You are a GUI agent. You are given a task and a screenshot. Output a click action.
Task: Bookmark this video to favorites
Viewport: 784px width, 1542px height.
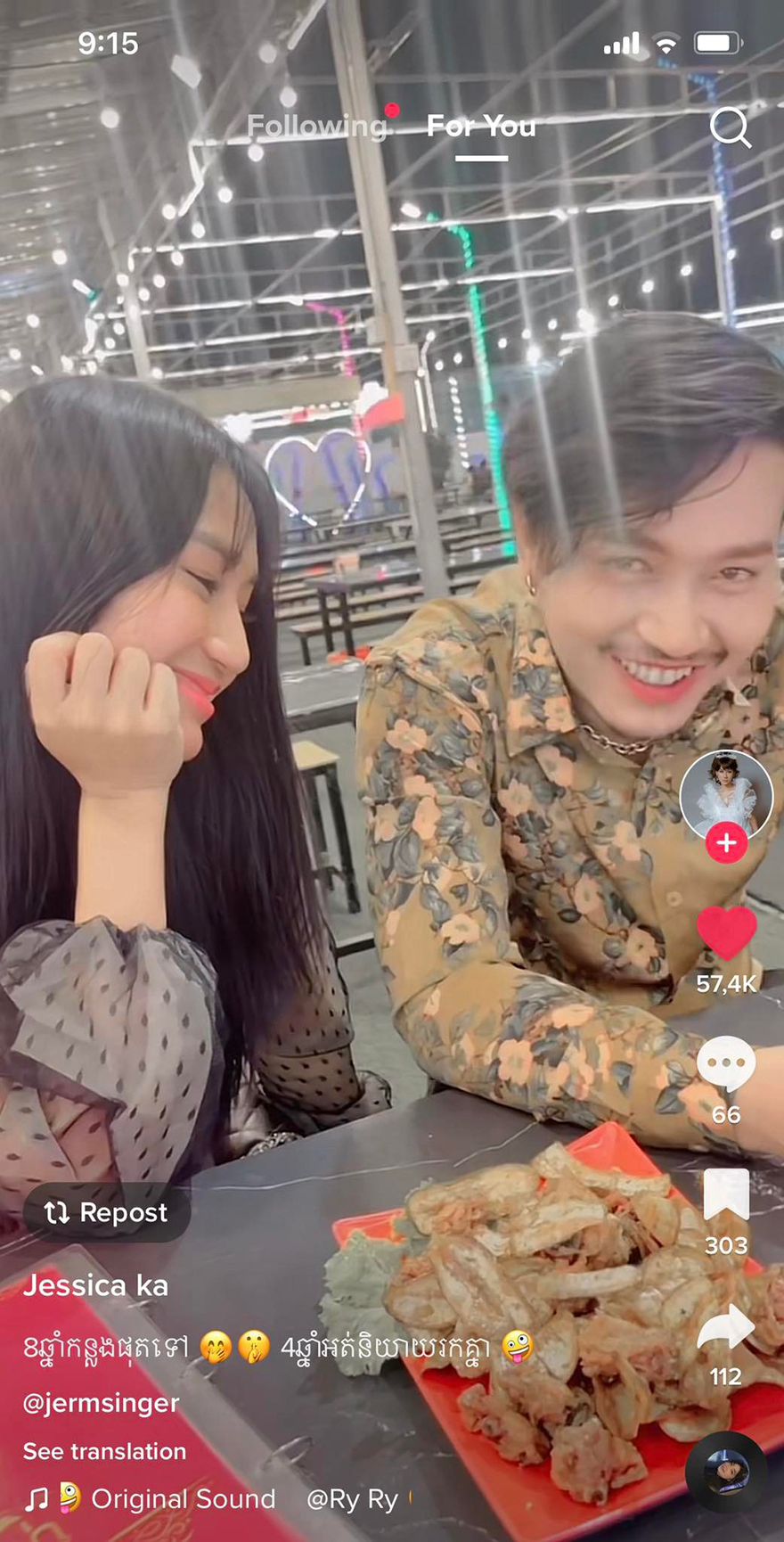point(726,1196)
